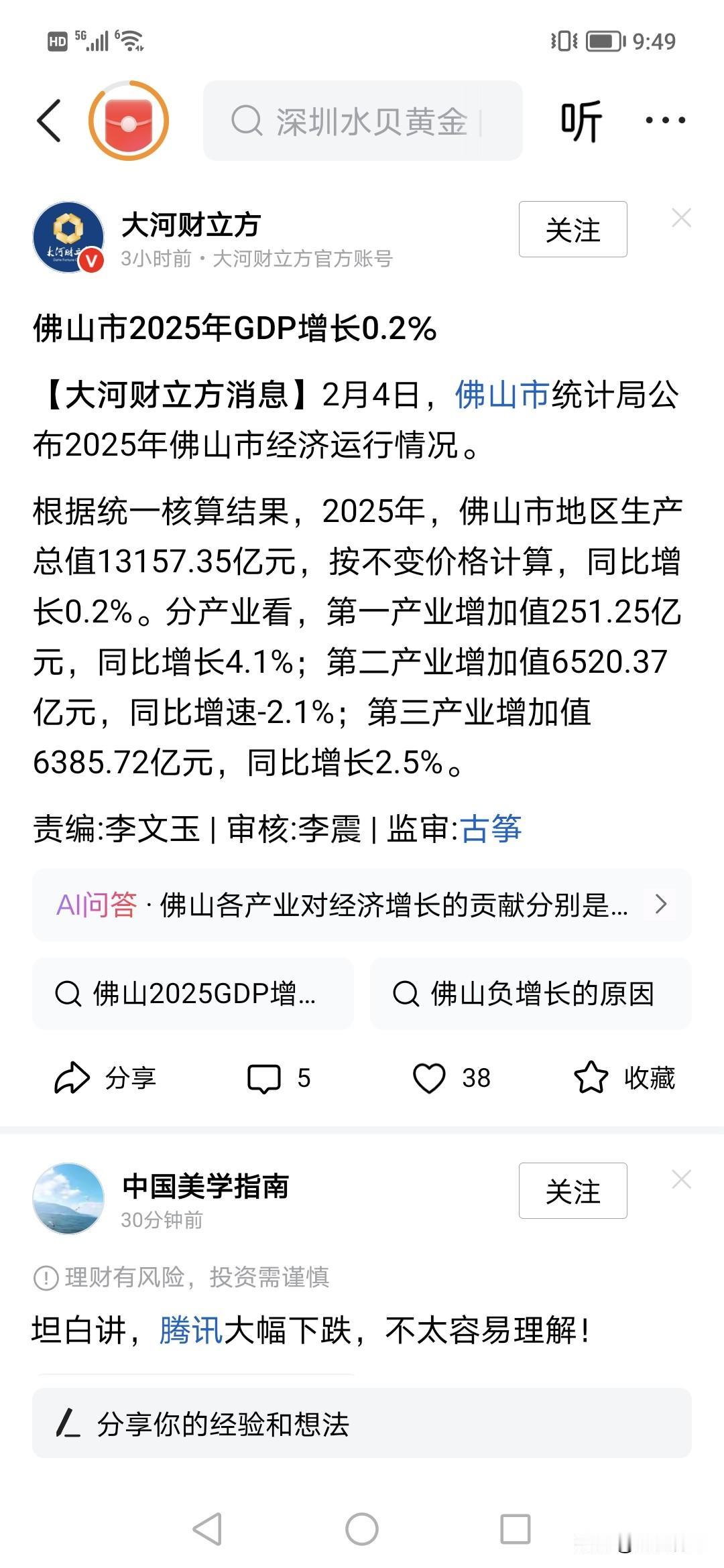This screenshot has height=1568, width=724.
Task: Follow 大河财立方 account
Action: 572,229
